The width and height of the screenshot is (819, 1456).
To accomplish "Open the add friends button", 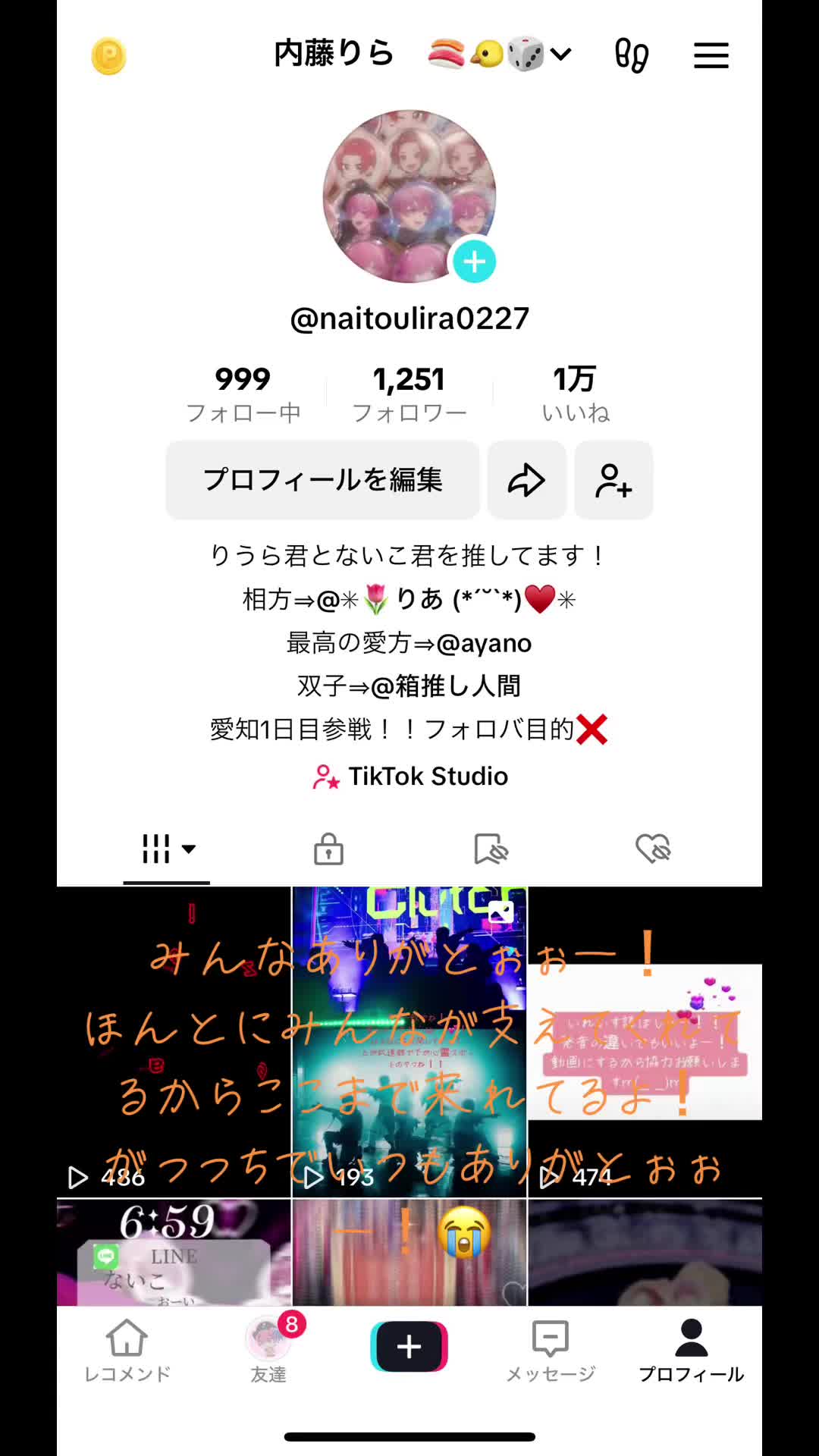I will [613, 480].
